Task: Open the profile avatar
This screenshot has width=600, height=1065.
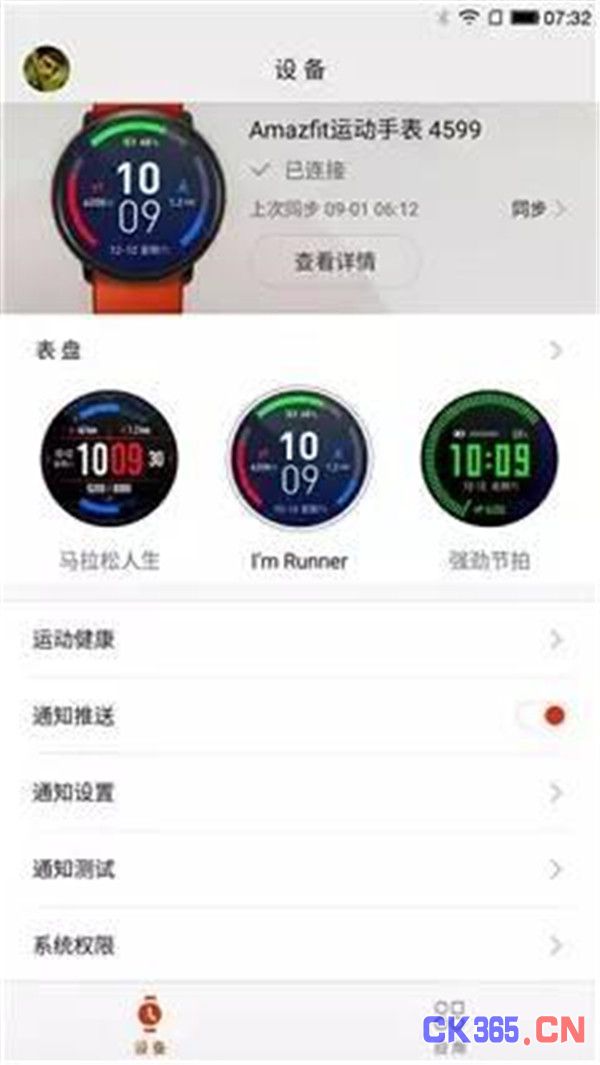Action: click(46, 69)
